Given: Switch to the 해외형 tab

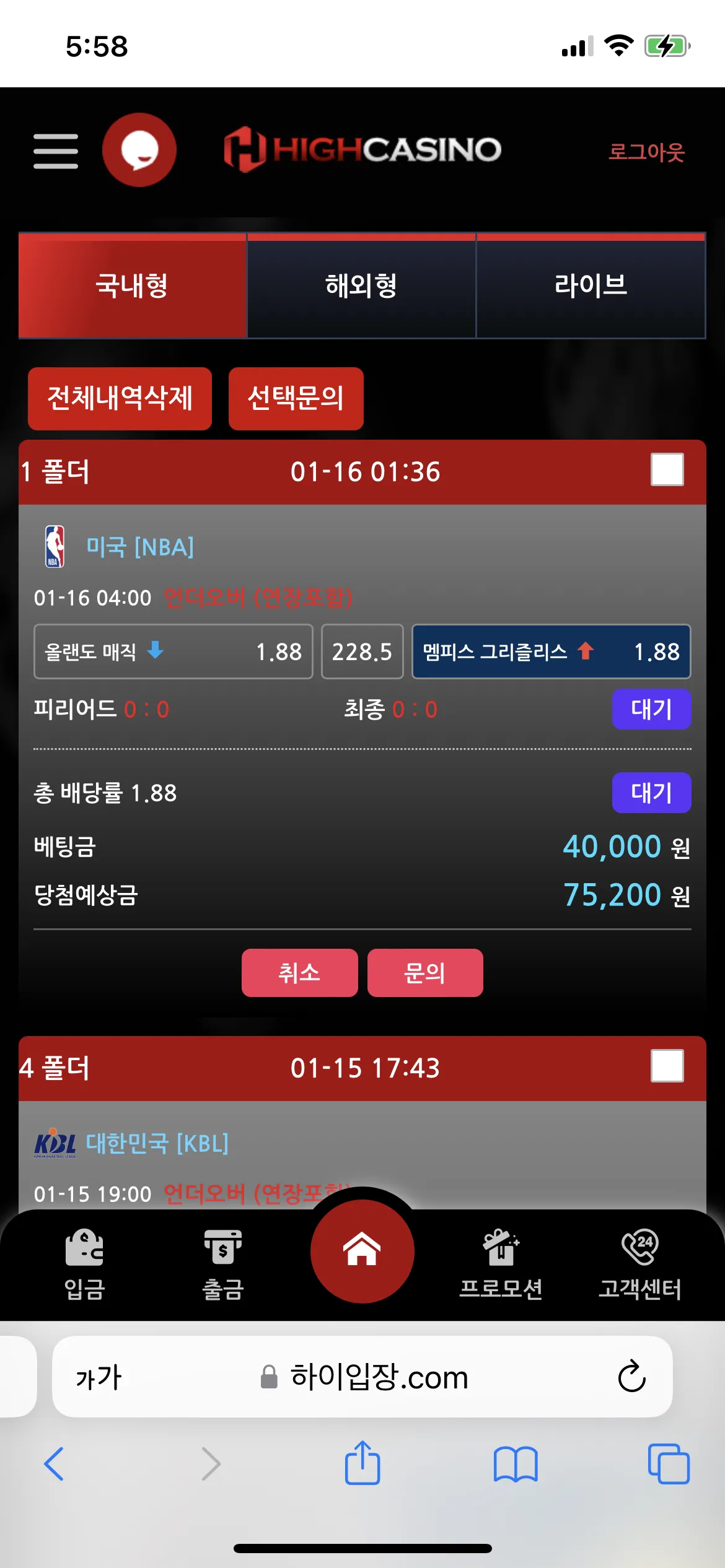Looking at the screenshot, I should tap(361, 285).
